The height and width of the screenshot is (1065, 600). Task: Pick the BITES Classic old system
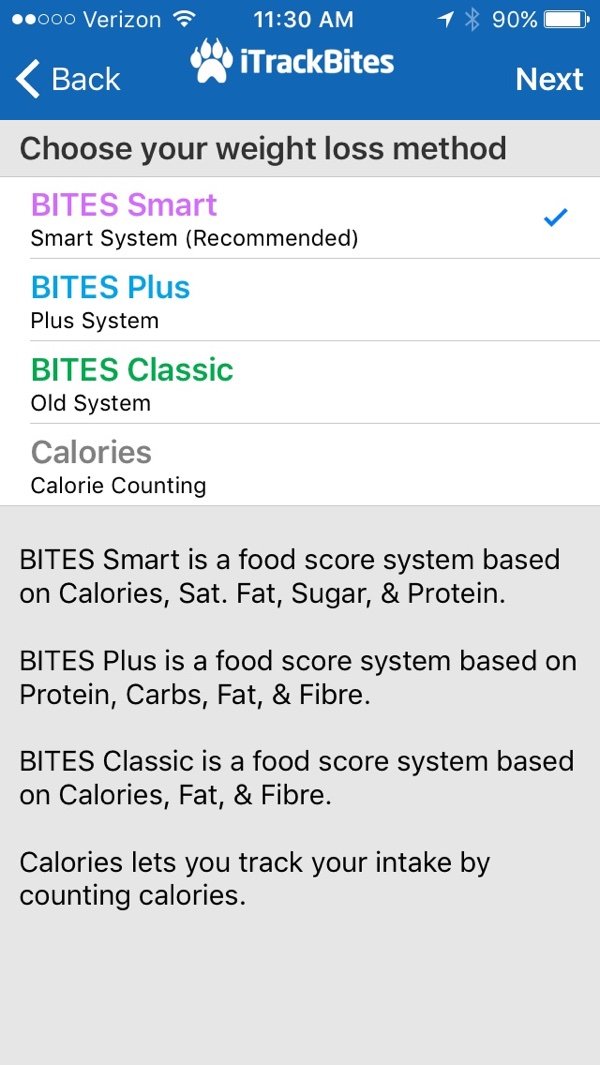click(299, 383)
